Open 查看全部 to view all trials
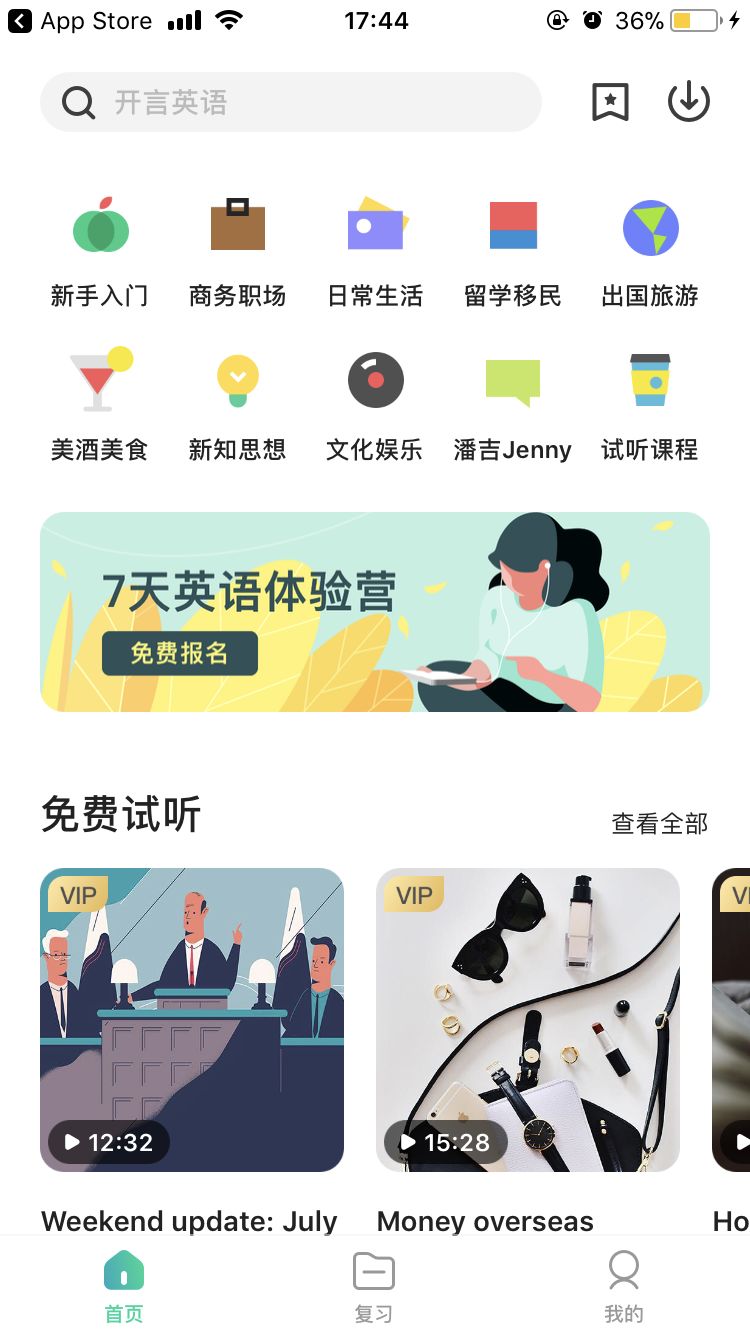Image resolution: width=750 pixels, height=1334 pixels. coord(659,823)
